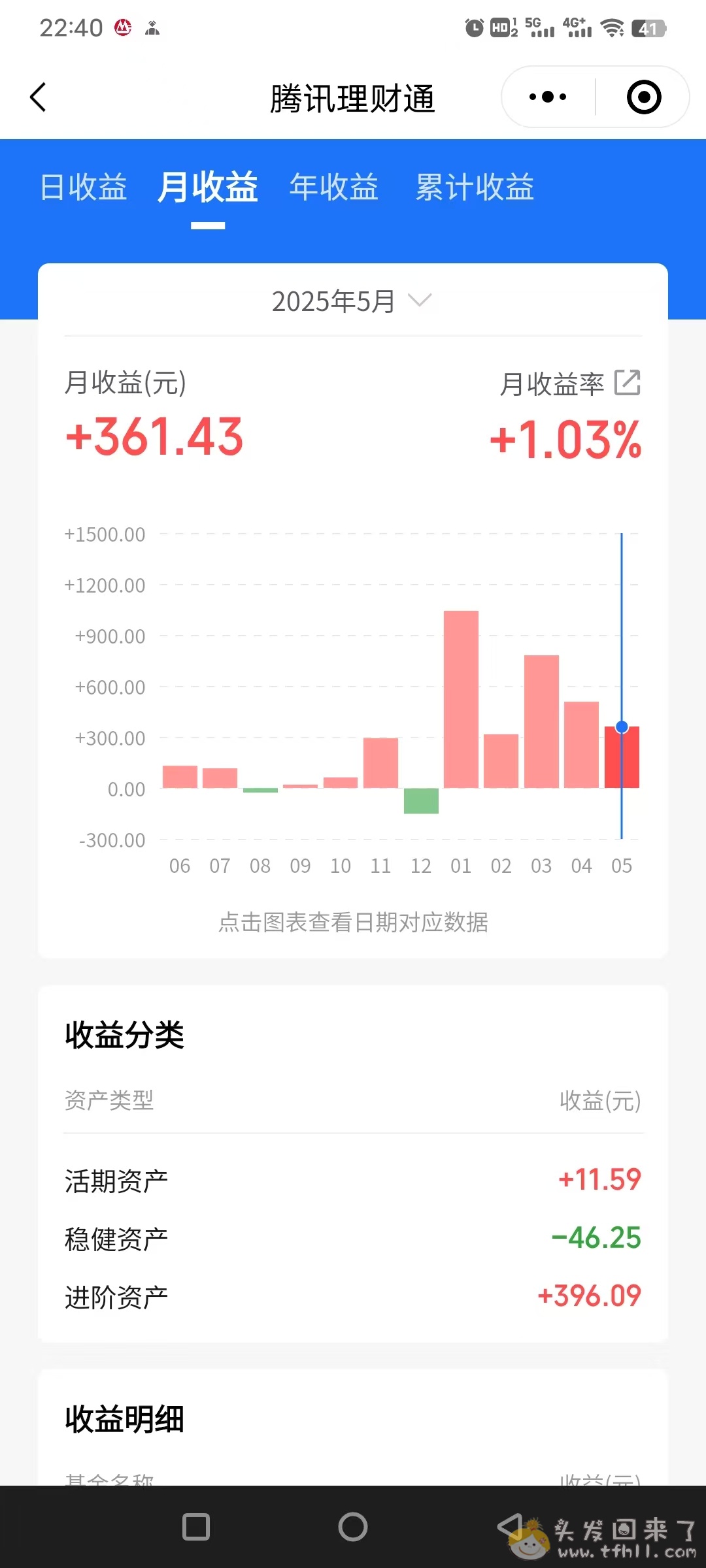This screenshot has width=706, height=1568.
Task: Expand the 2025年5月 month picker
Action: [352, 301]
